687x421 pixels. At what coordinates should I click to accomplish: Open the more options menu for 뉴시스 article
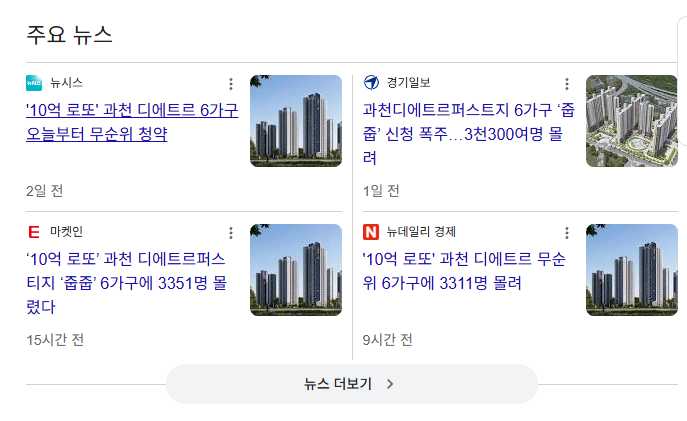[x=231, y=84]
